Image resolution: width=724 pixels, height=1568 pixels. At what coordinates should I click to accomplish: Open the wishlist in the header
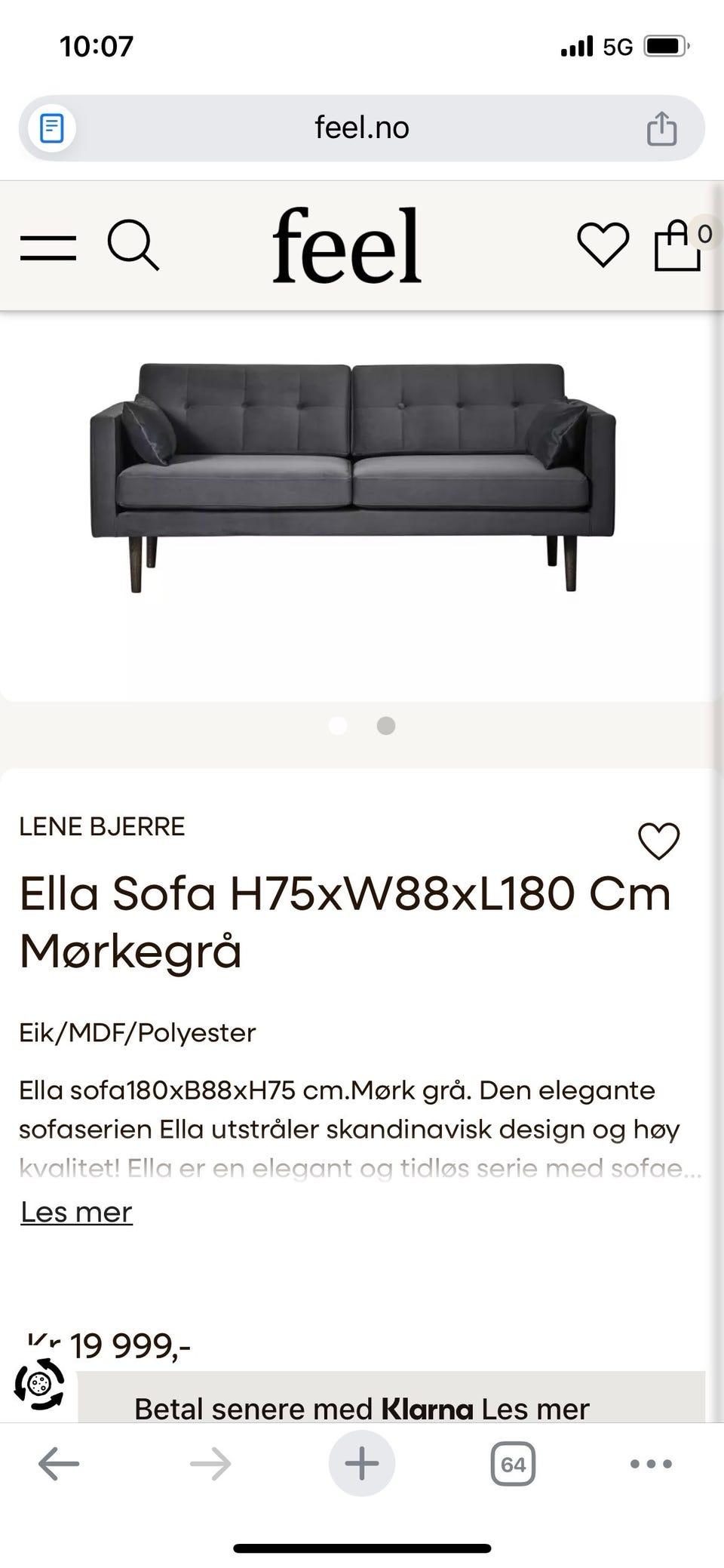pyautogui.click(x=603, y=245)
